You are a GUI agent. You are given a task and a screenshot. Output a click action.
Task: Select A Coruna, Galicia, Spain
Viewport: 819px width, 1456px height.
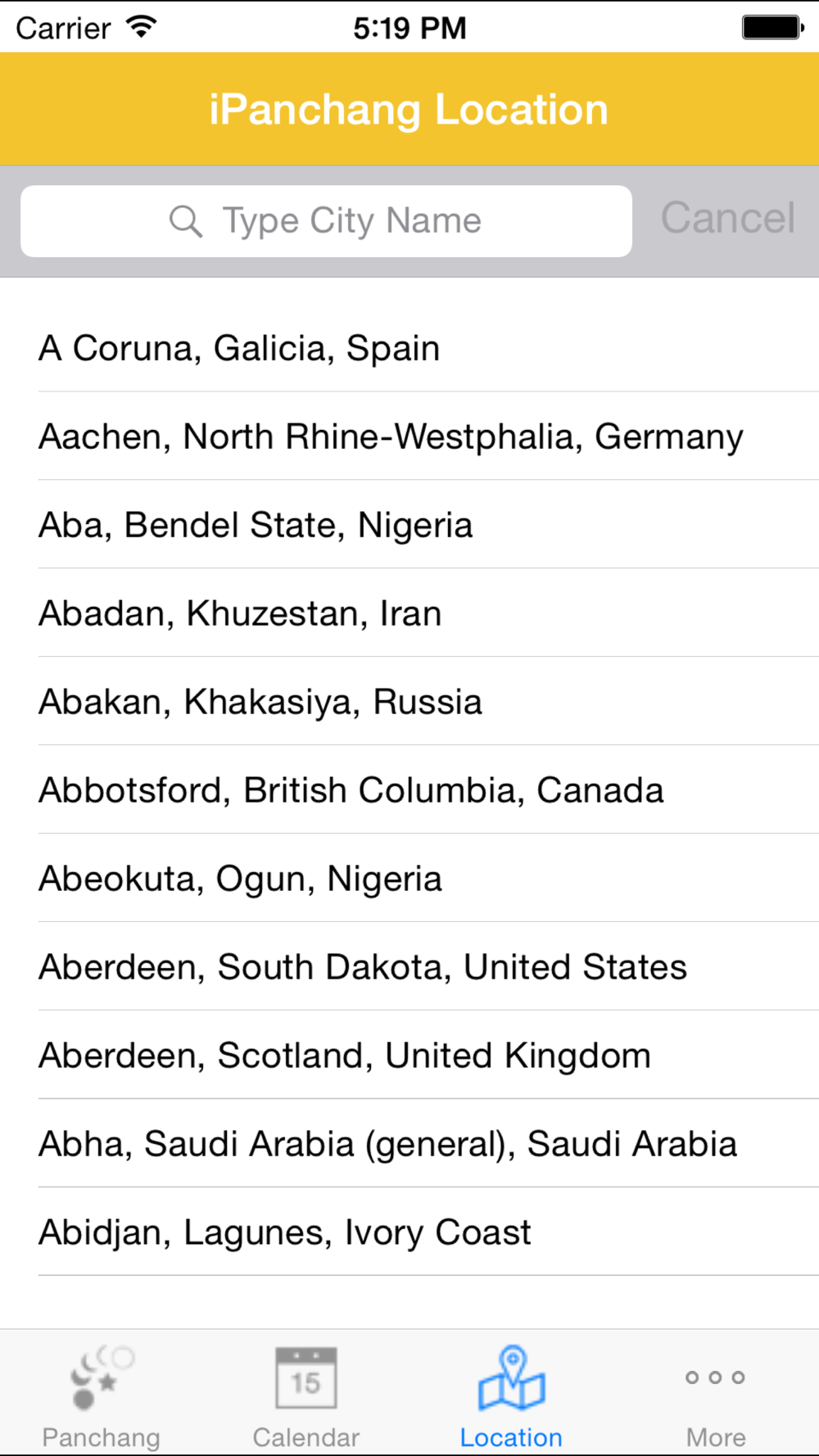[x=409, y=348]
